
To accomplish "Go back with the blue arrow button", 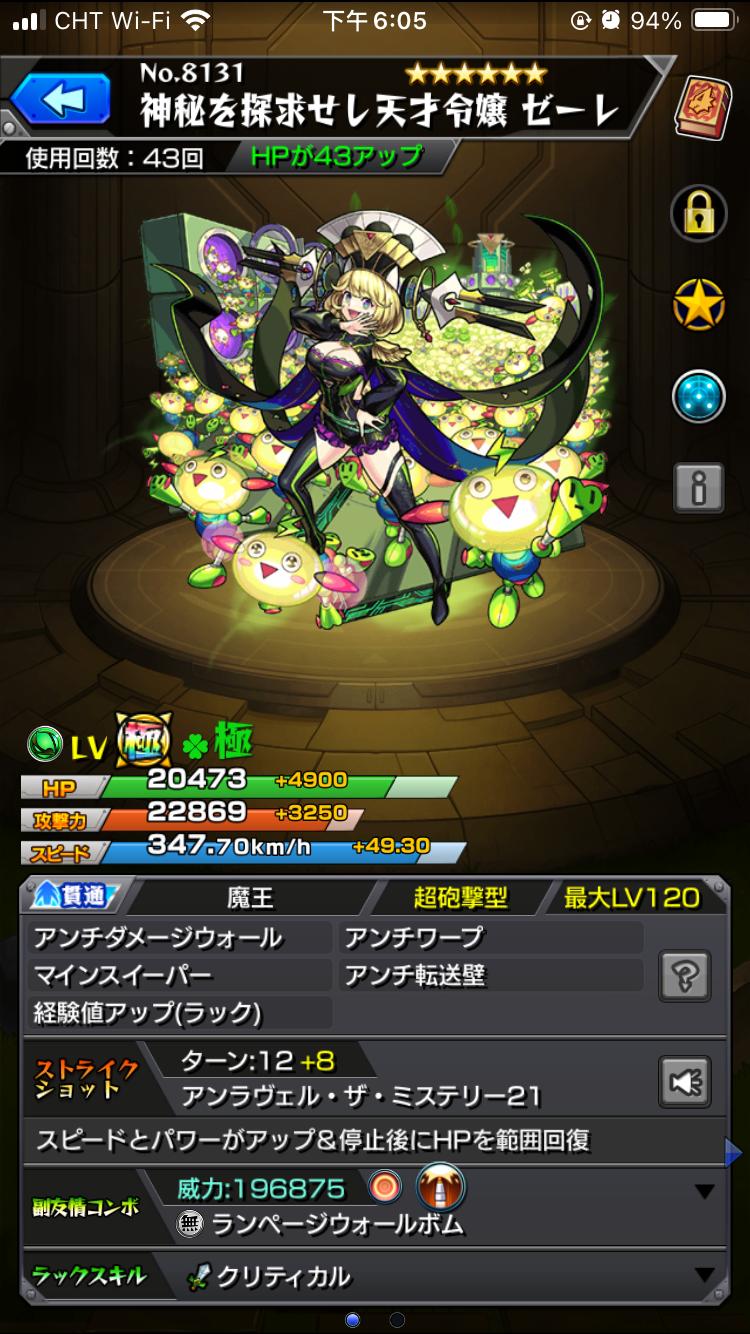I will tap(60, 101).
